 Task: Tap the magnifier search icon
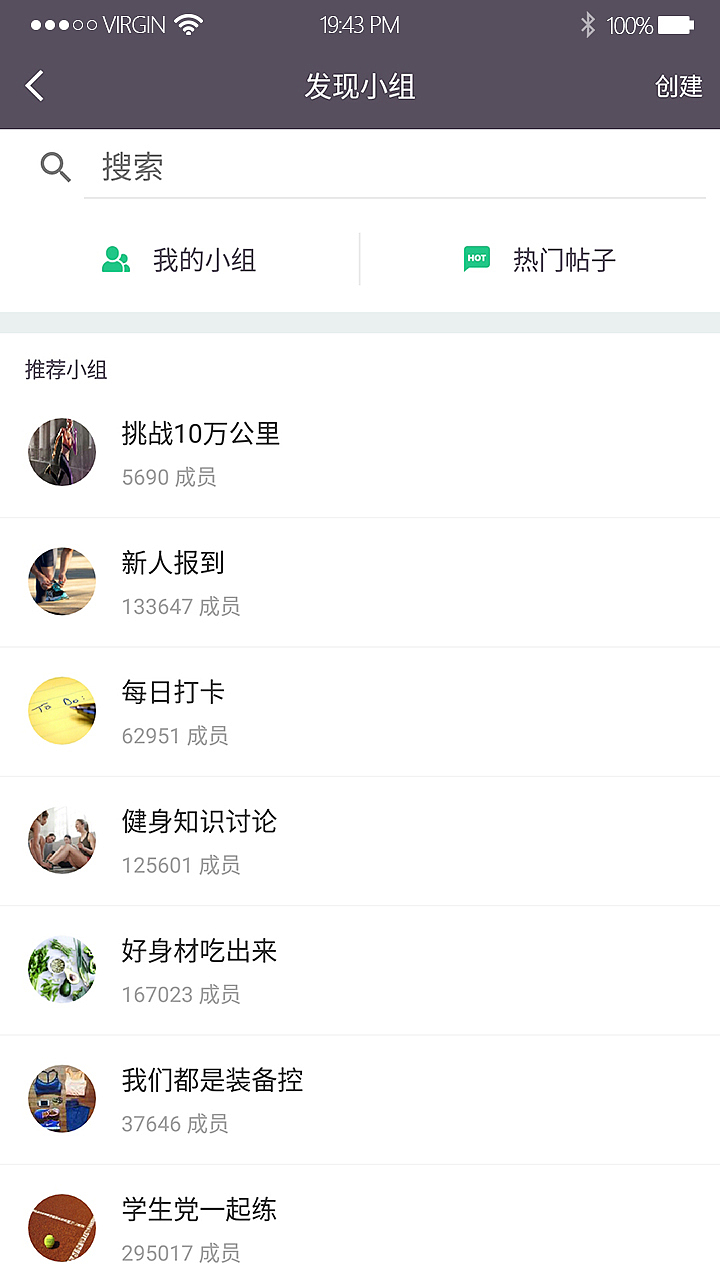55,166
